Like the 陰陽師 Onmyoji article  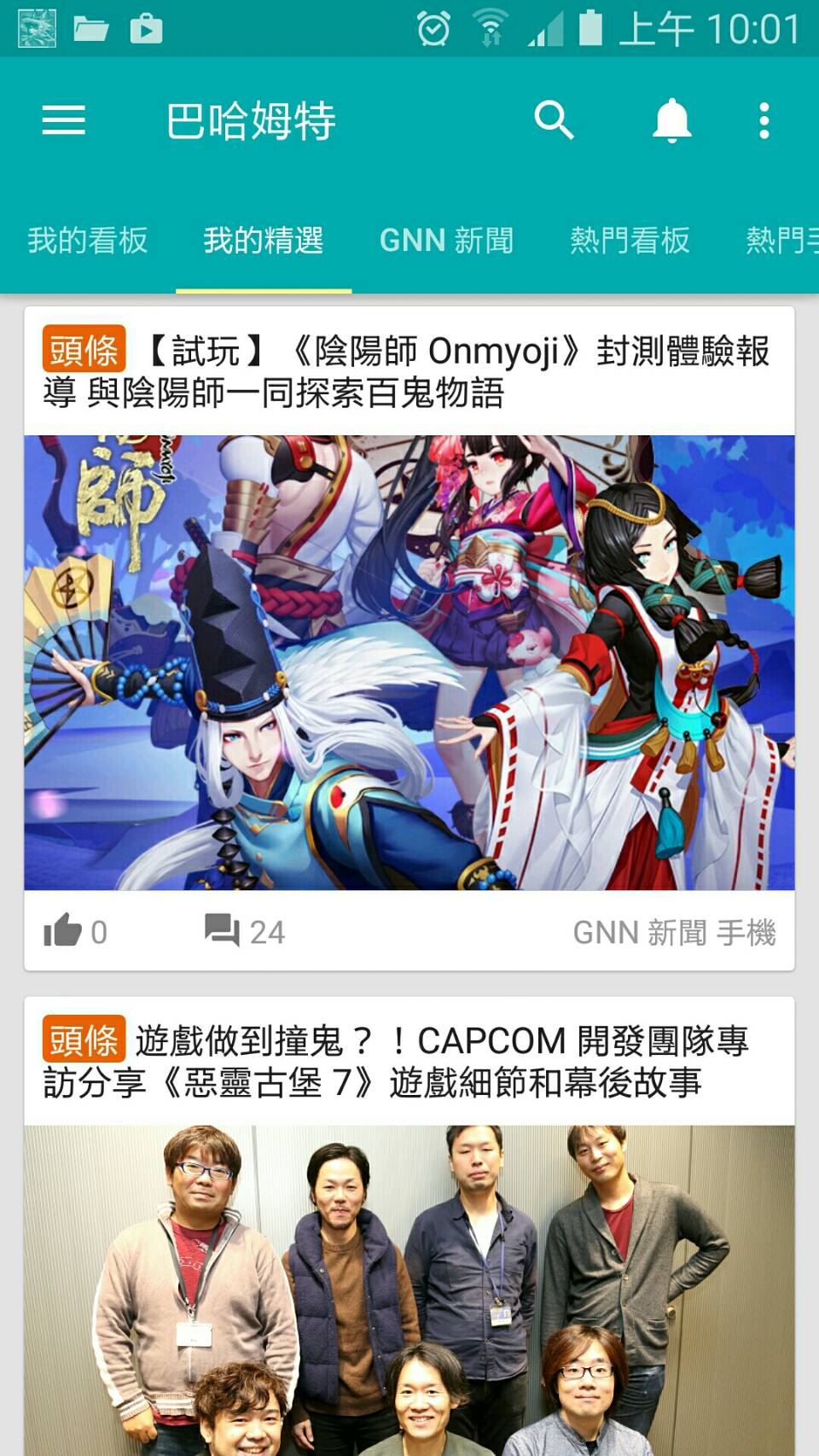click(x=63, y=931)
